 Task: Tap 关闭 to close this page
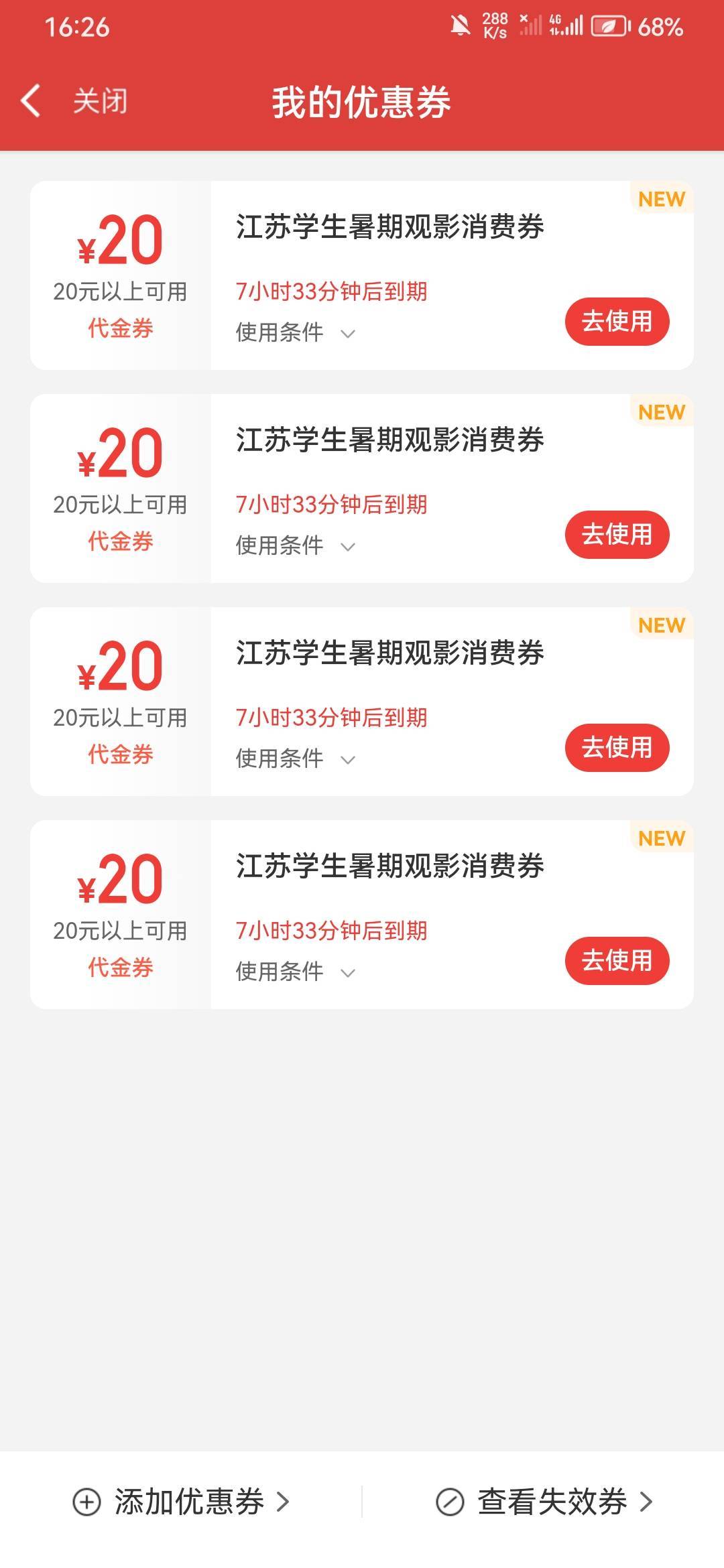pyautogui.click(x=100, y=101)
